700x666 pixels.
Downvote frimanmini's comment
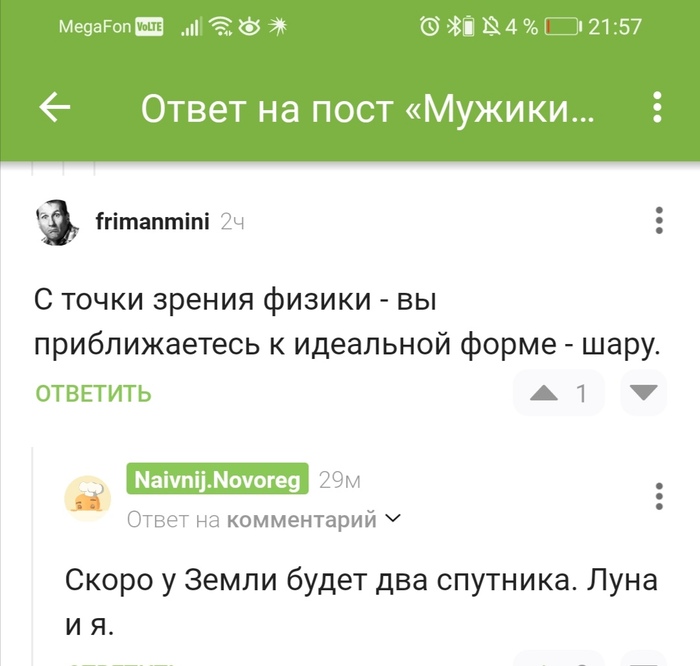coord(643,393)
